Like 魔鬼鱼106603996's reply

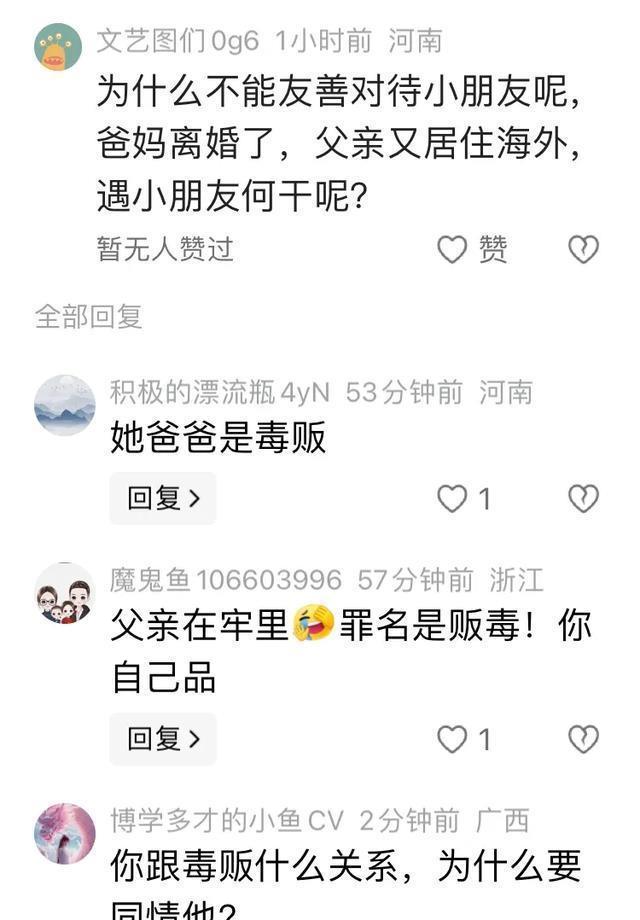(453, 739)
